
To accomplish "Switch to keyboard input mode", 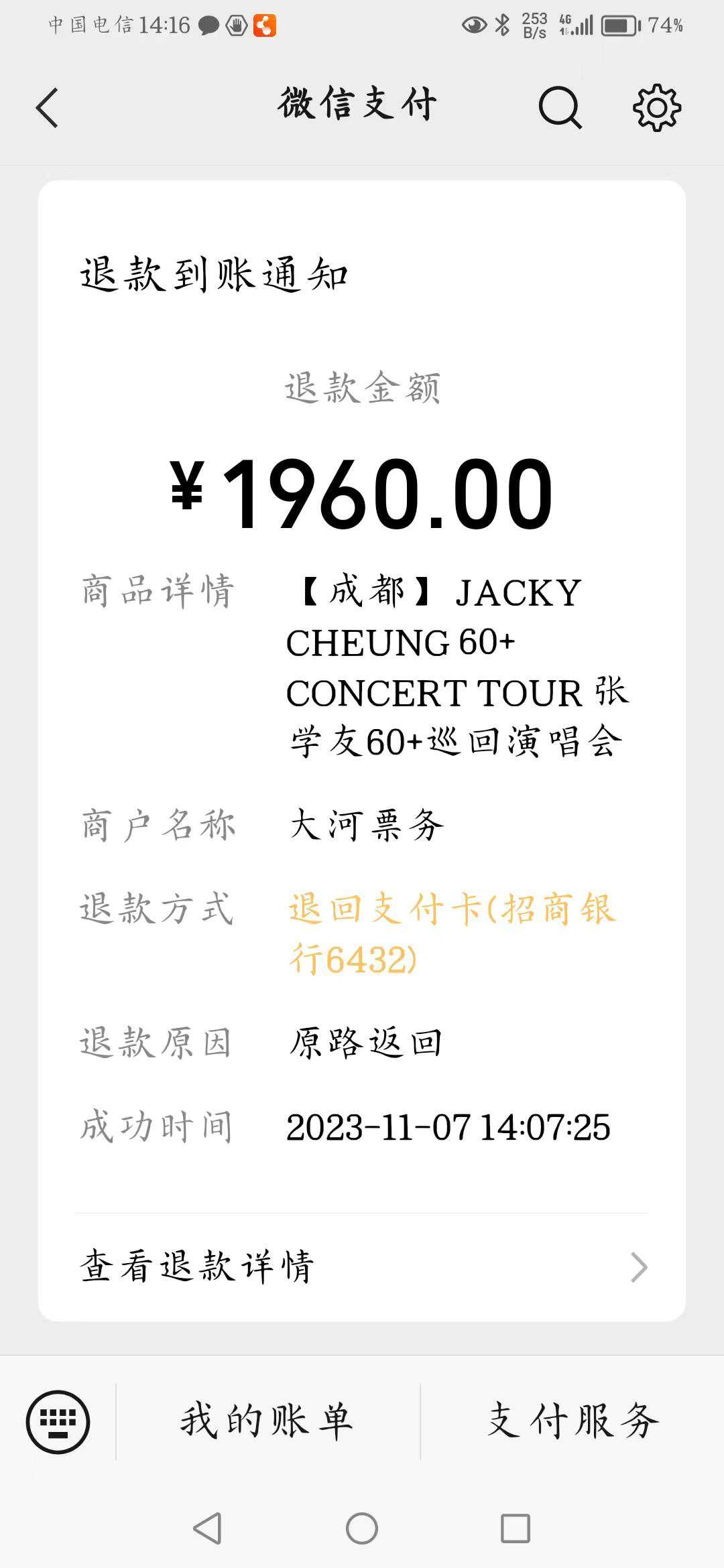I will [x=58, y=1421].
